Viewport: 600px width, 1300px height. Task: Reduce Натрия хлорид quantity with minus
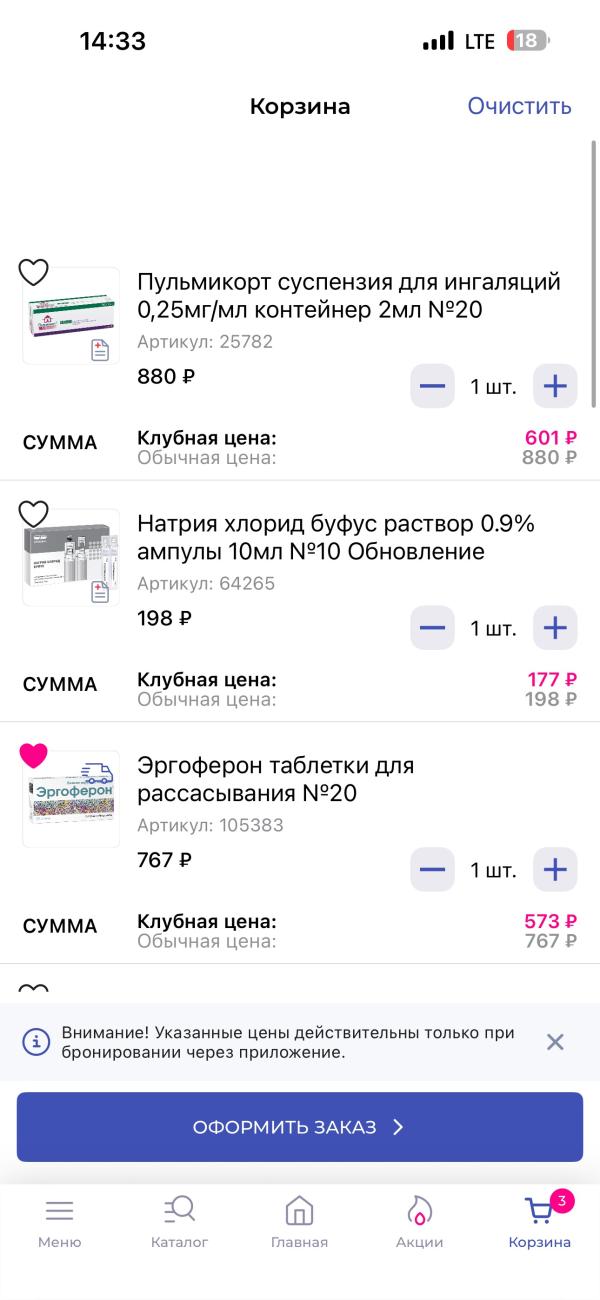(432, 629)
